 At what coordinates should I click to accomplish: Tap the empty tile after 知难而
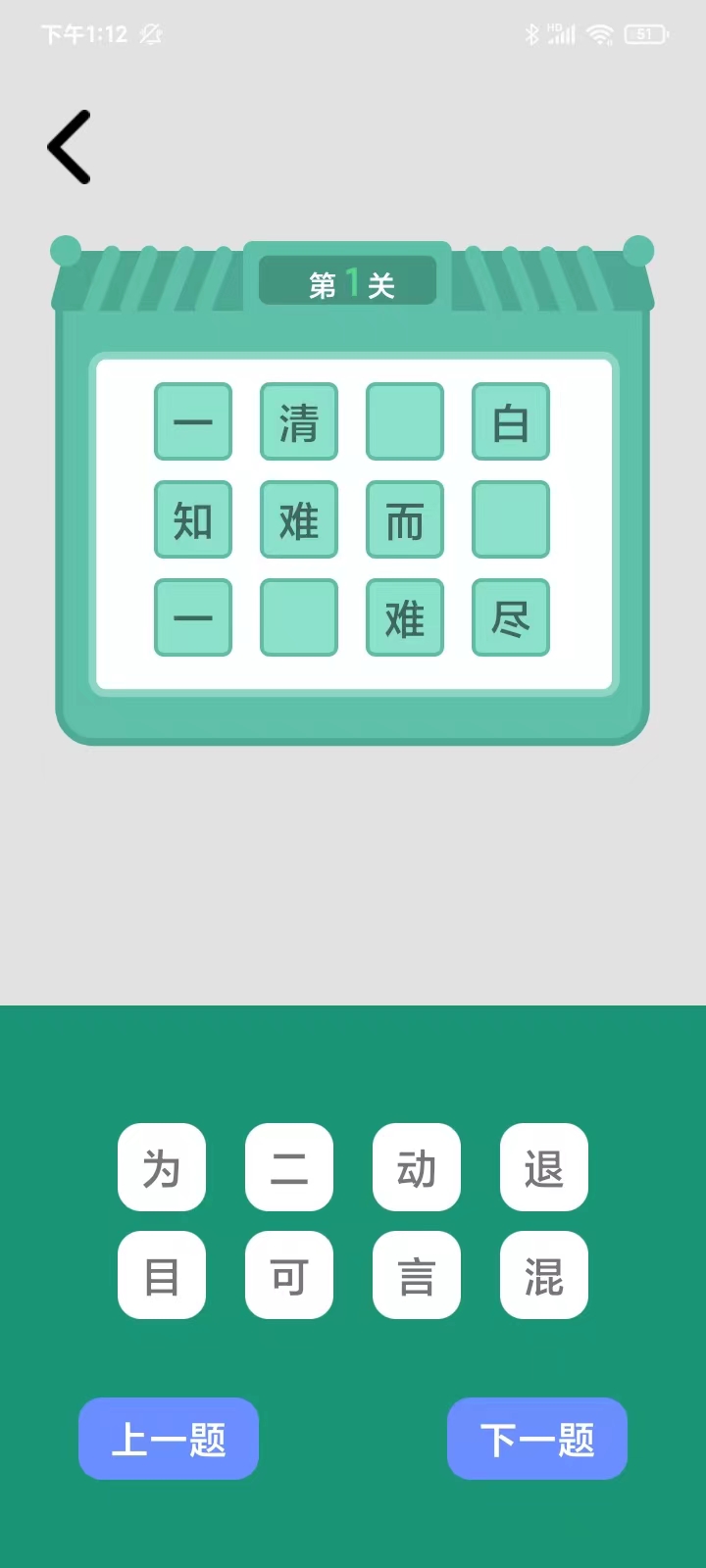pyautogui.click(x=511, y=519)
